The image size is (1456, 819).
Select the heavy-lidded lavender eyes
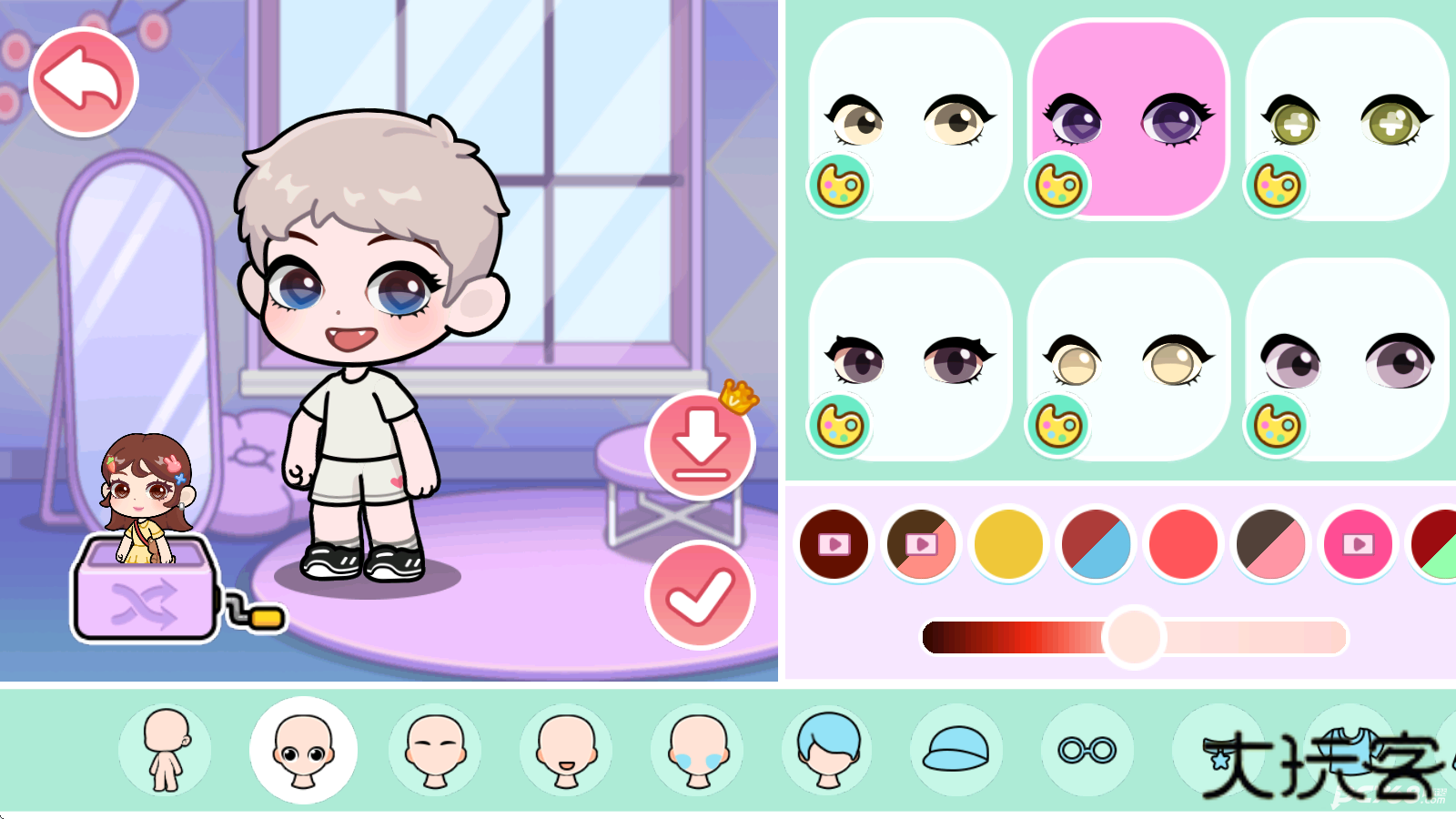(1347, 359)
